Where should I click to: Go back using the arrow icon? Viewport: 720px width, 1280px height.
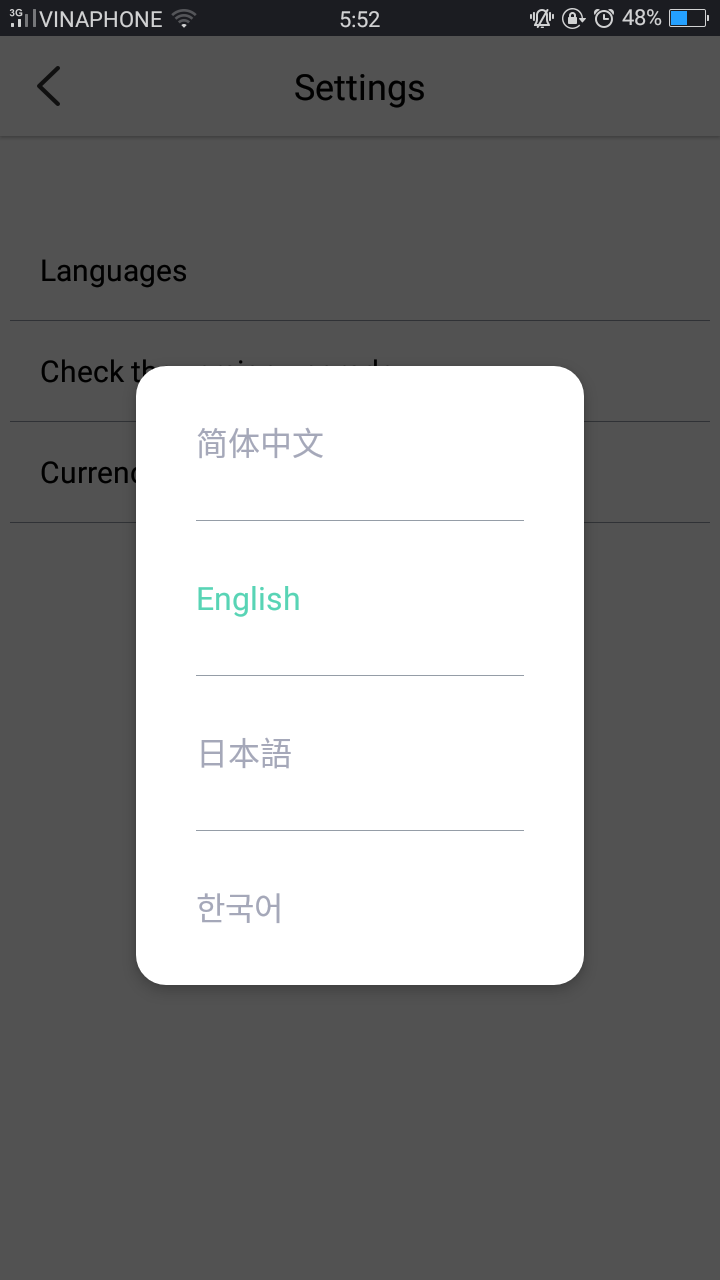(x=48, y=87)
